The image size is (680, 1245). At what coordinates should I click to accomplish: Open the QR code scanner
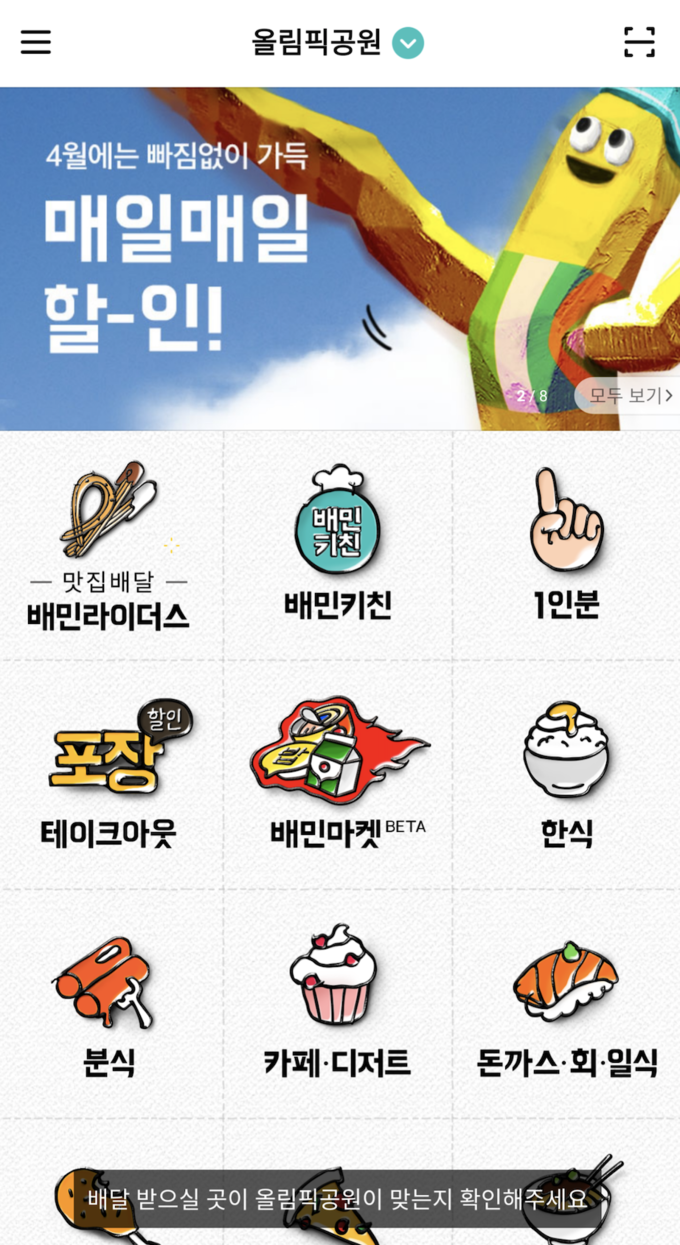(639, 42)
